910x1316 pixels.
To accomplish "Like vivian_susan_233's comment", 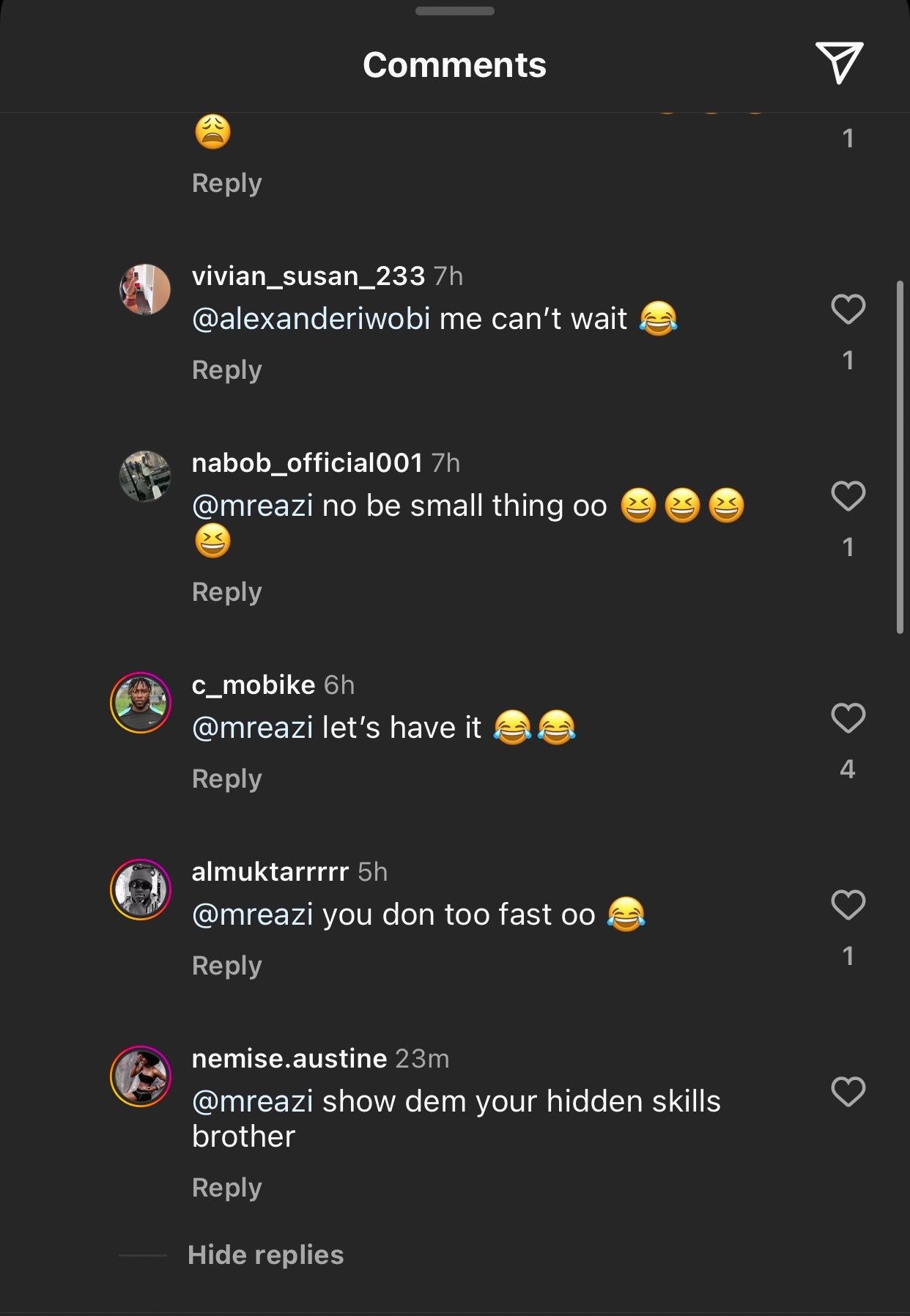I will coord(848,309).
